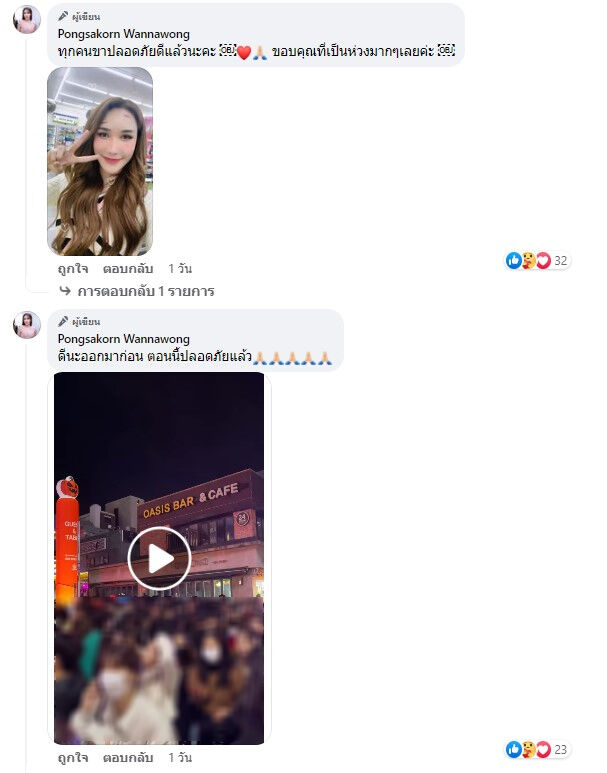Like the first comment with the selfie photo

click(72, 269)
